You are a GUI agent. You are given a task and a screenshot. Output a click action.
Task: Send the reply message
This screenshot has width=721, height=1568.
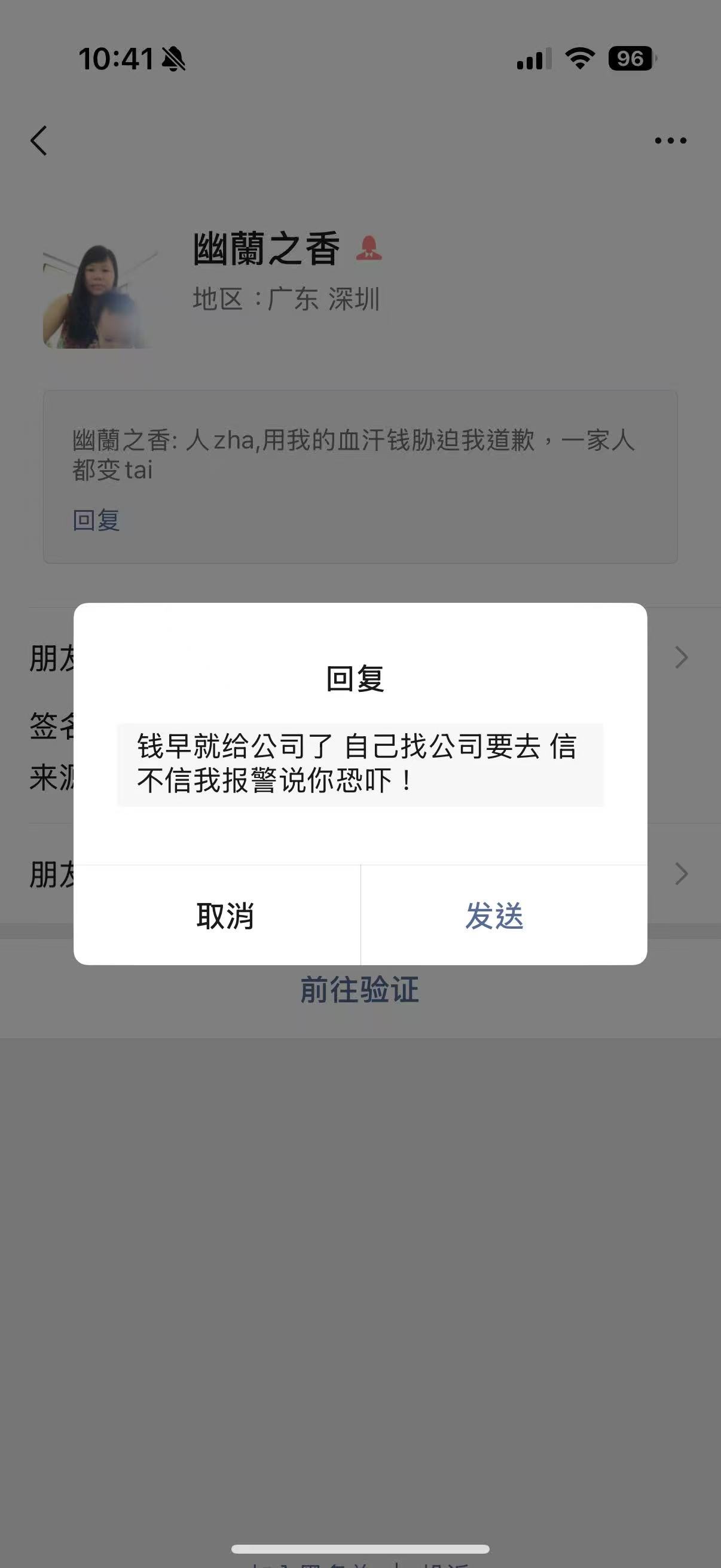tap(494, 916)
